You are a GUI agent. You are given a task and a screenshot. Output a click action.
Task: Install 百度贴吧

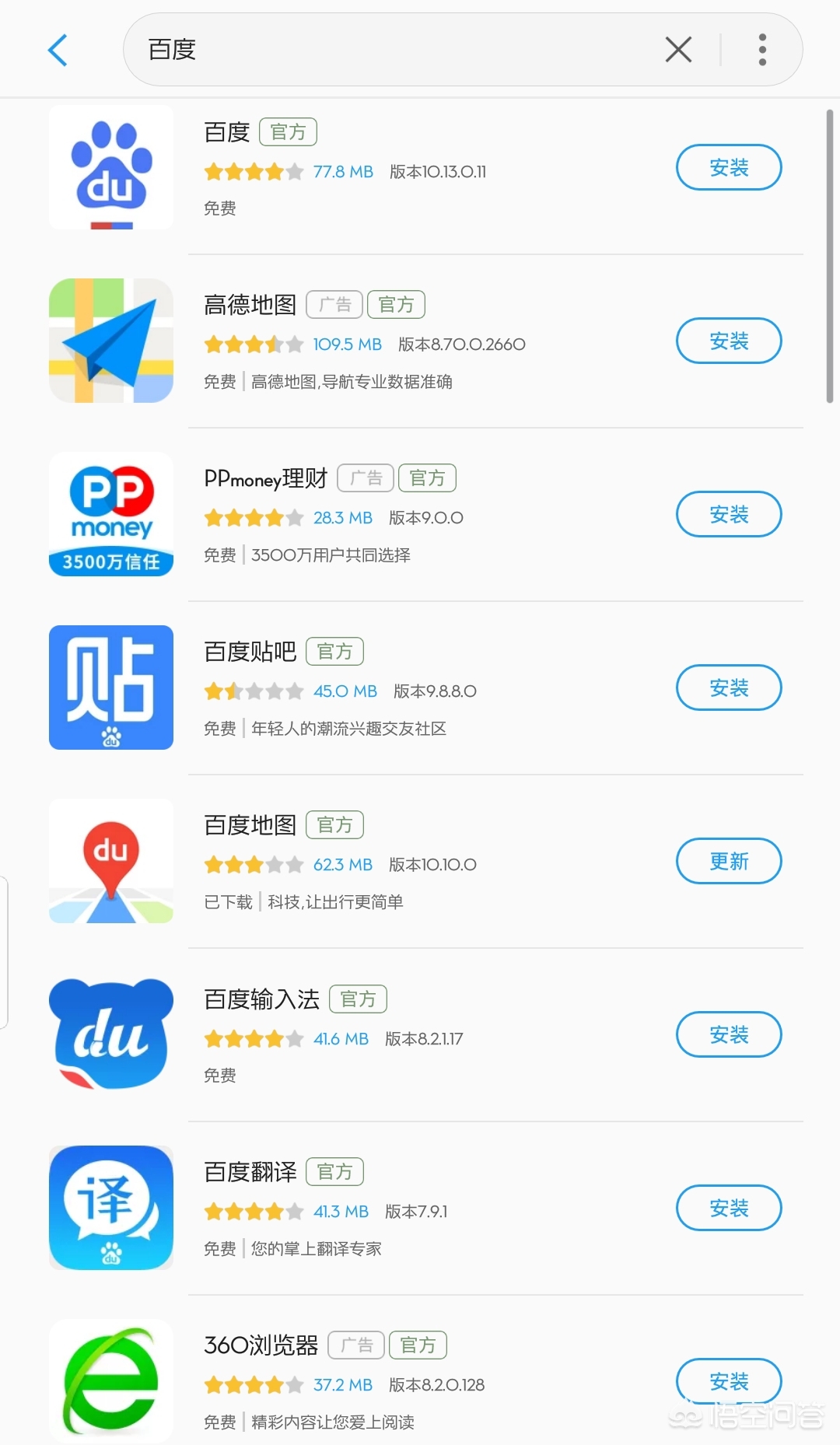click(728, 688)
